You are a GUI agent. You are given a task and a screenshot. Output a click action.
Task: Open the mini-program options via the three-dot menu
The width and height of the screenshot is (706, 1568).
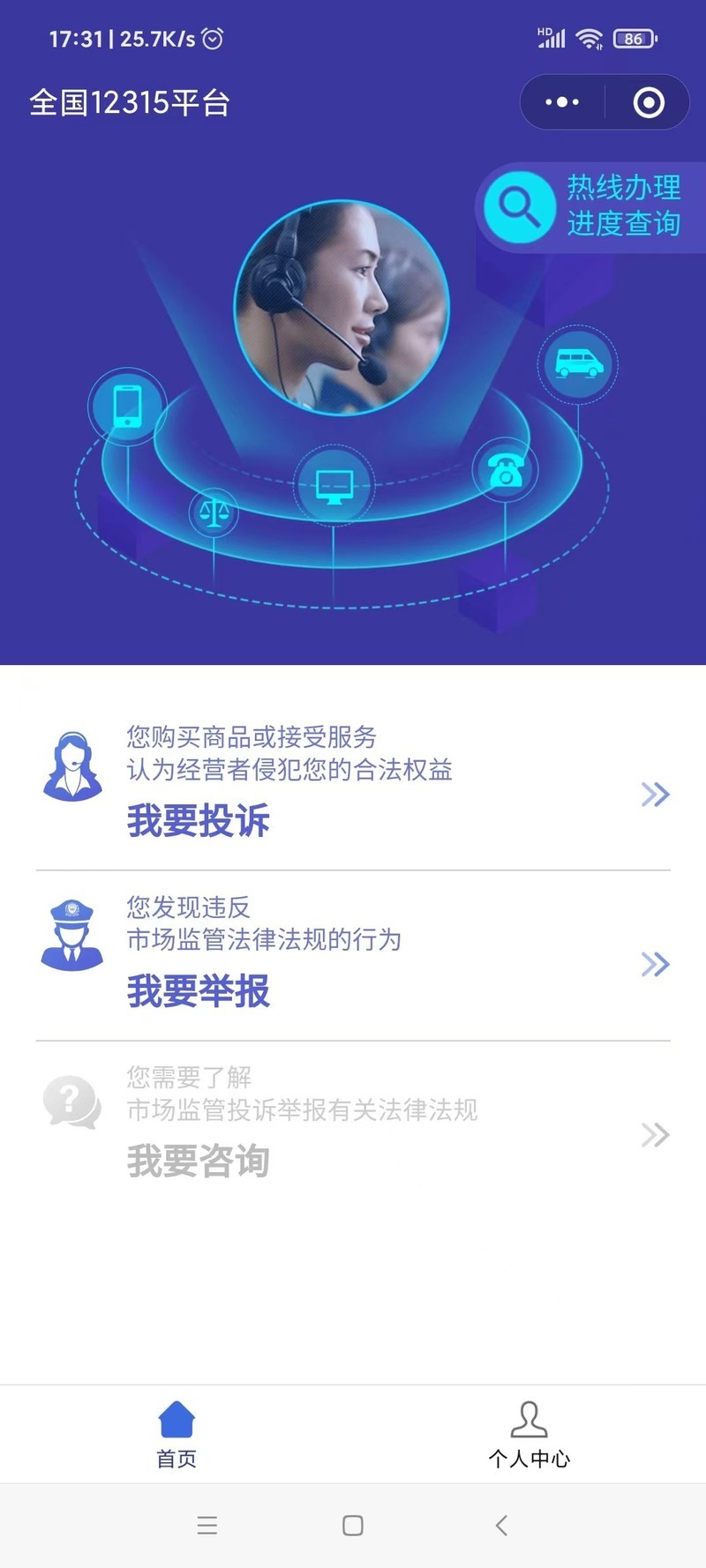tap(560, 102)
